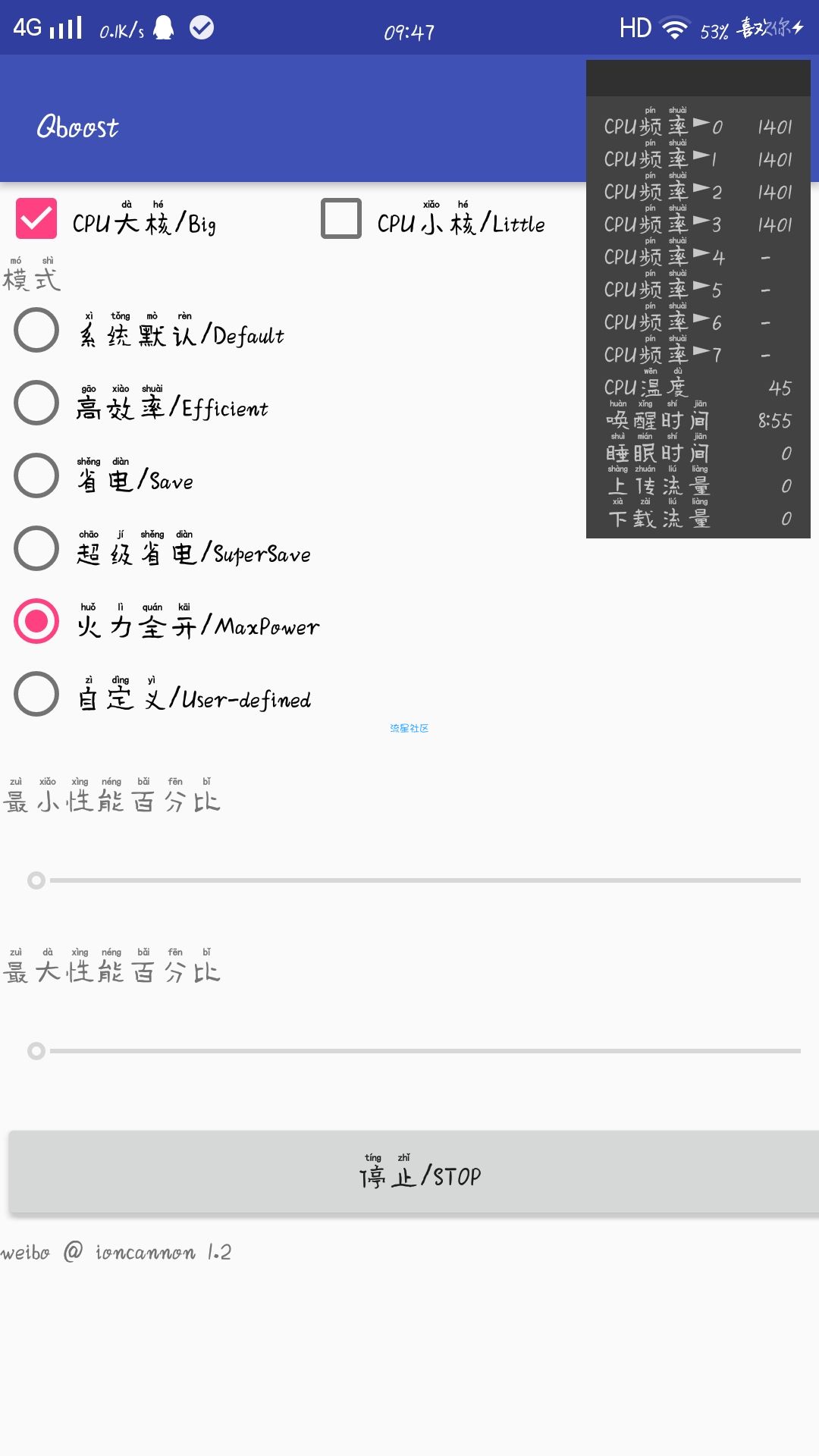Tap the minimum performance percentage slider
This screenshot has height=1456, width=819.
[x=417, y=880]
